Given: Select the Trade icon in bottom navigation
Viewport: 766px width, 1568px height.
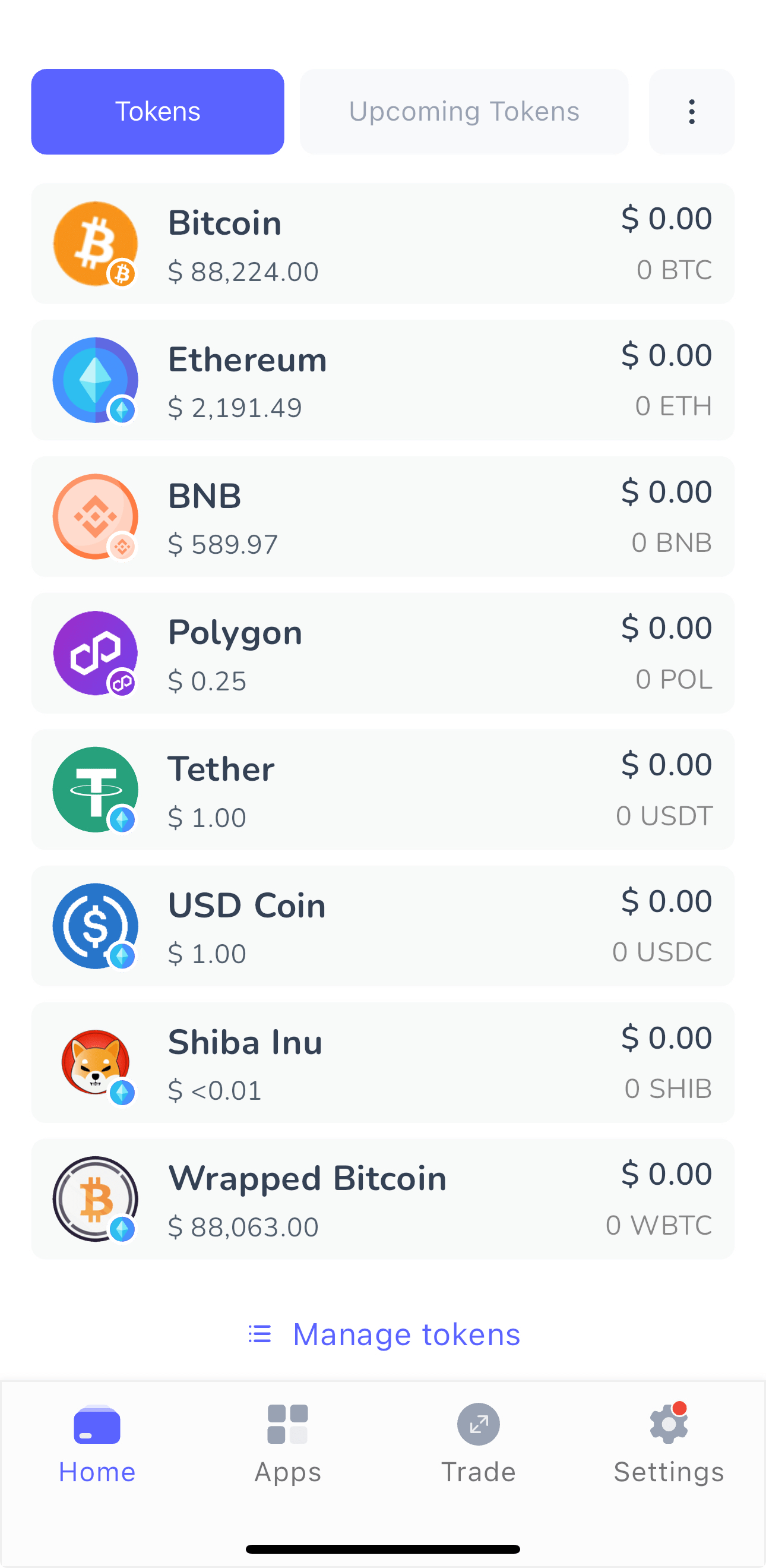Looking at the screenshot, I should [x=479, y=1424].
